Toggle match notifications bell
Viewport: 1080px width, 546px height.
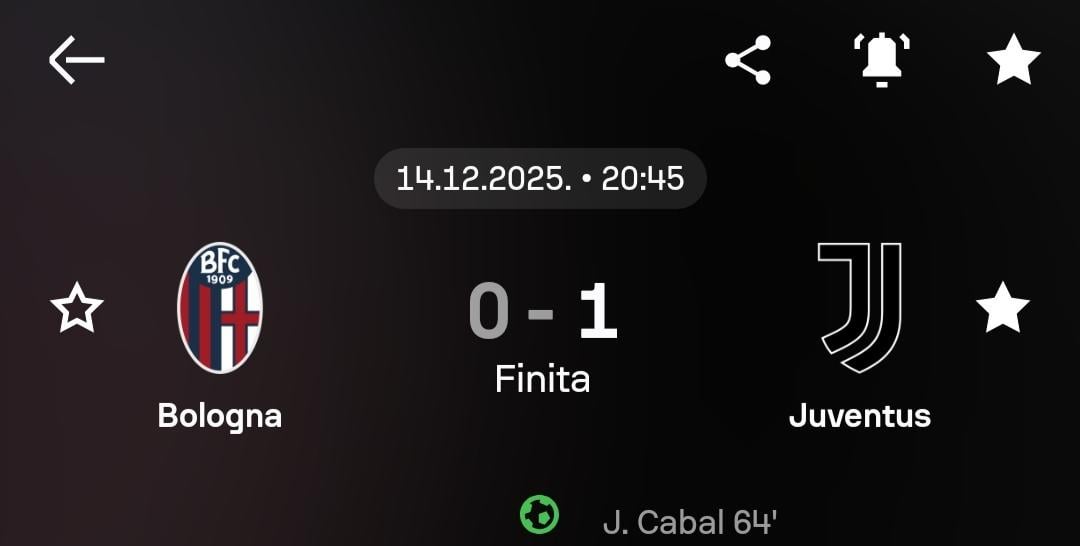pyautogui.click(x=880, y=60)
